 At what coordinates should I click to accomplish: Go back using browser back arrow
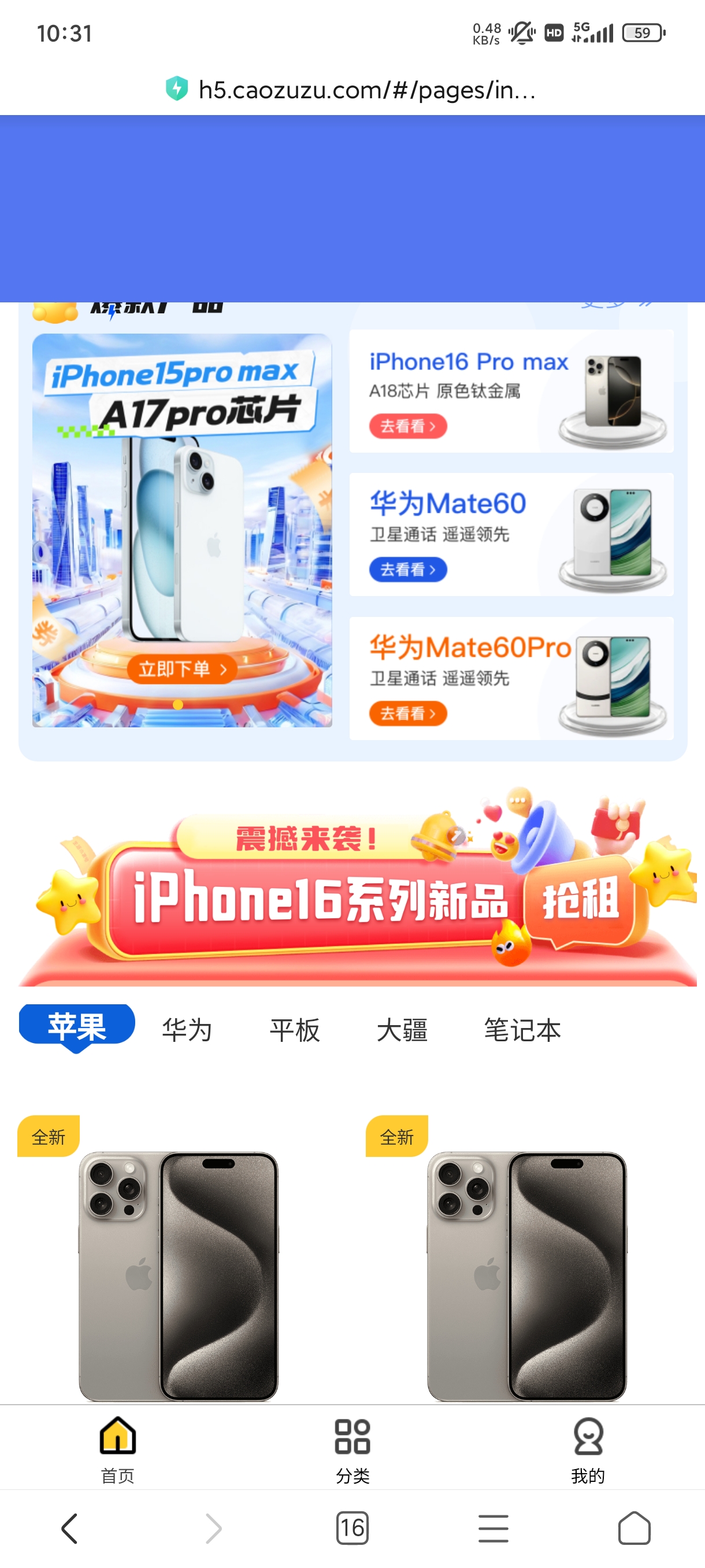[70, 1529]
